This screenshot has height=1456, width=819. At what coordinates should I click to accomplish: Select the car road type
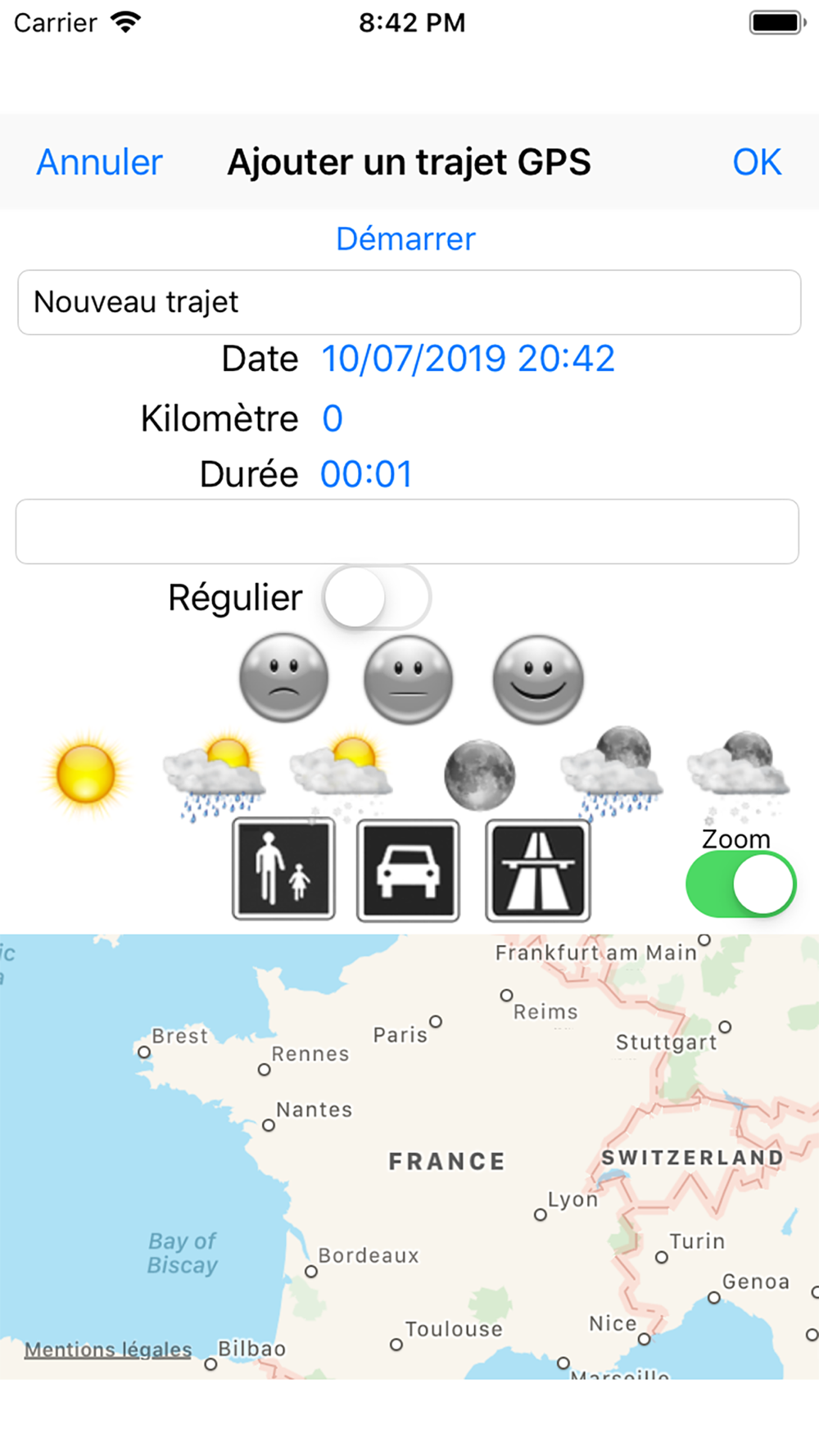click(408, 870)
